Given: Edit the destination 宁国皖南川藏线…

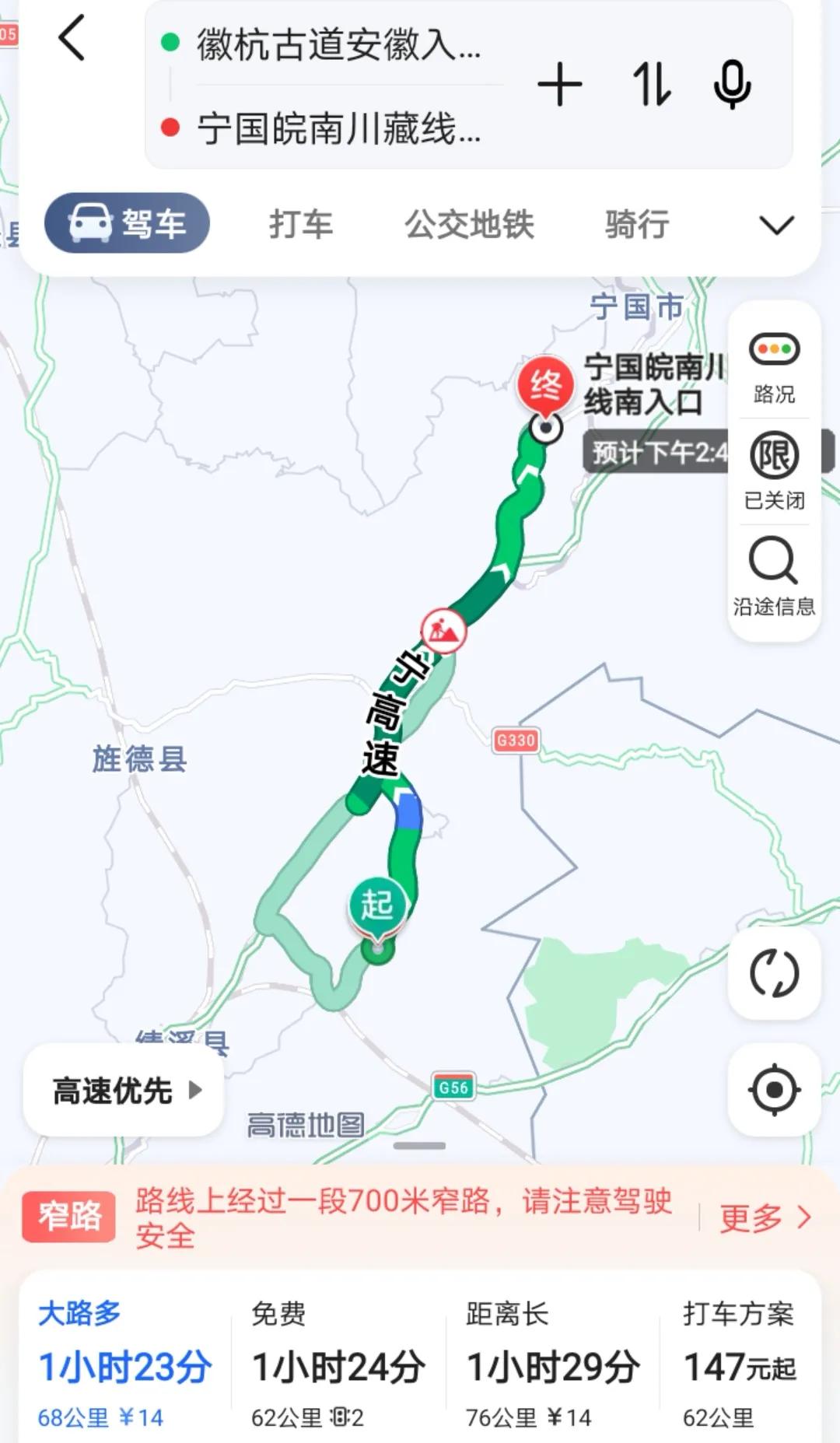Looking at the screenshot, I should 338,128.
